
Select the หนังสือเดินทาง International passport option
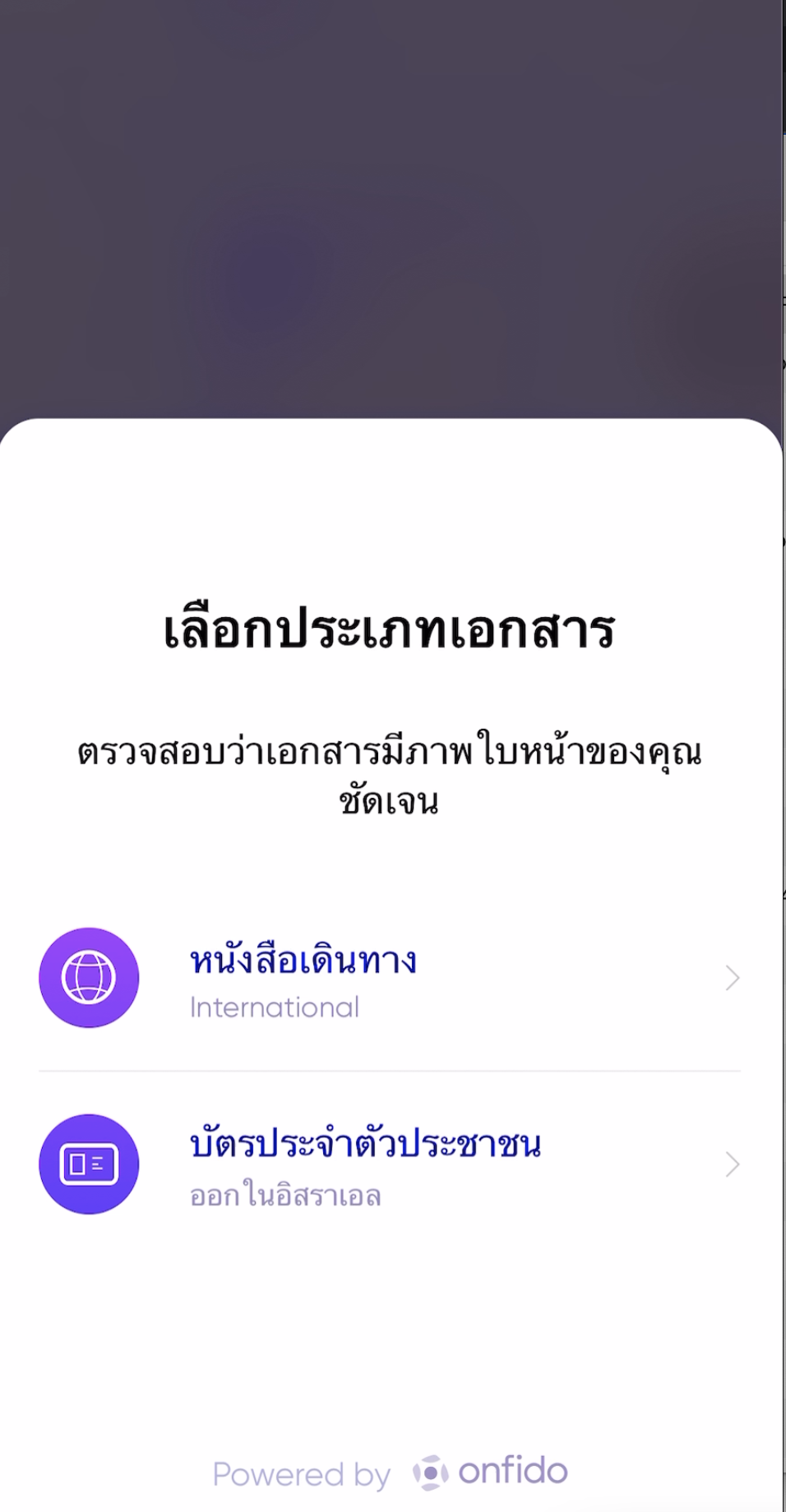(x=389, y=978)
